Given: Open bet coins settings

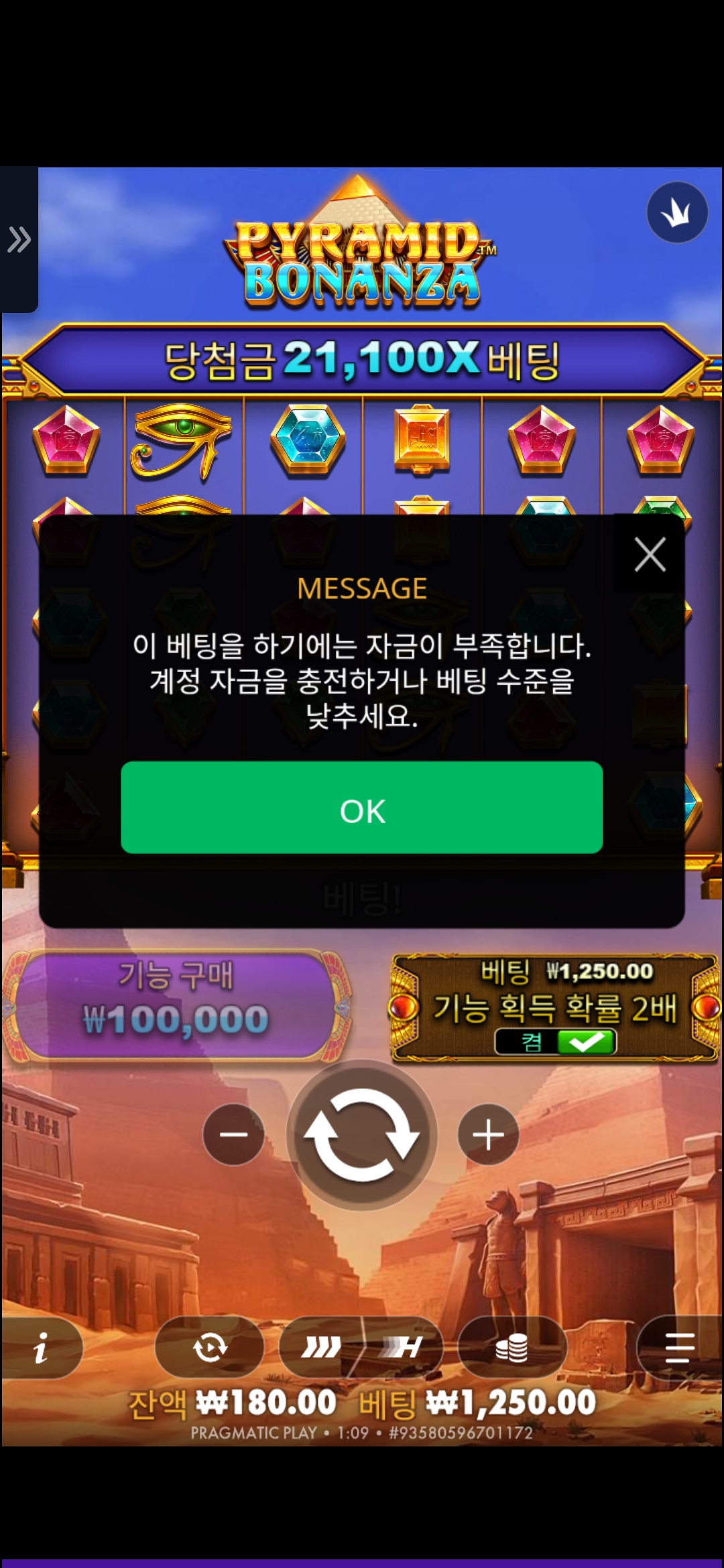Looking at the screenshot, I should click(512, 1348).
